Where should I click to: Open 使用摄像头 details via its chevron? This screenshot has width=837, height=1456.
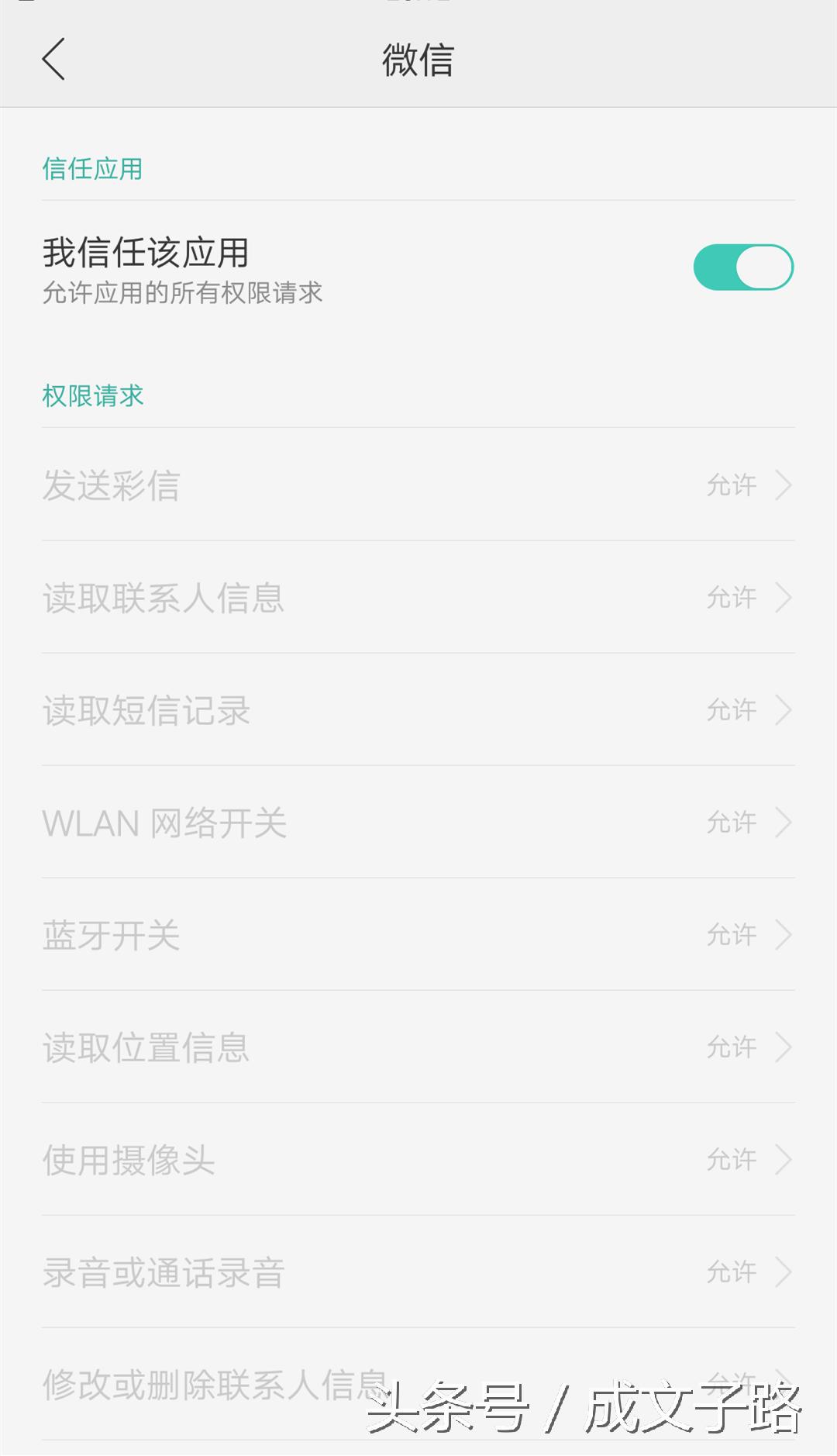click(x=783, y=1159)
